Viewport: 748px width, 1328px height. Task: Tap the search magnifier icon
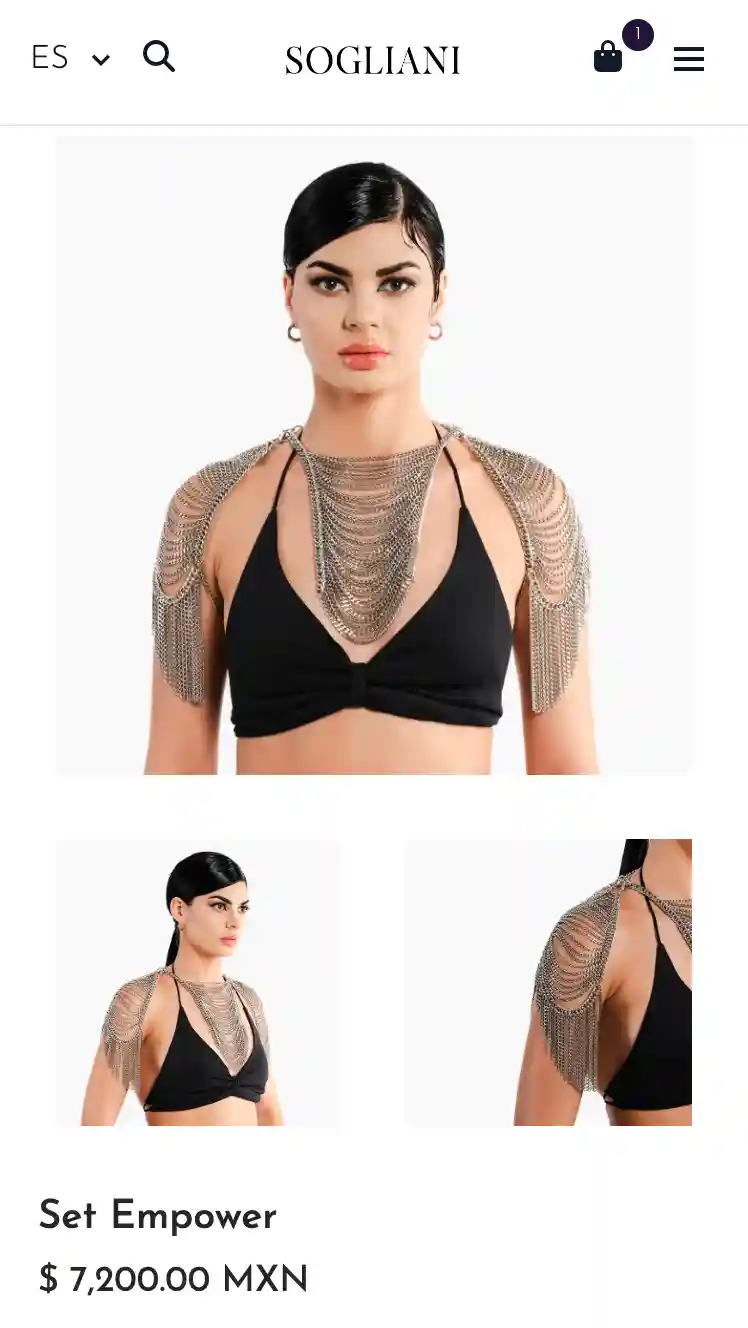[159, 57]
